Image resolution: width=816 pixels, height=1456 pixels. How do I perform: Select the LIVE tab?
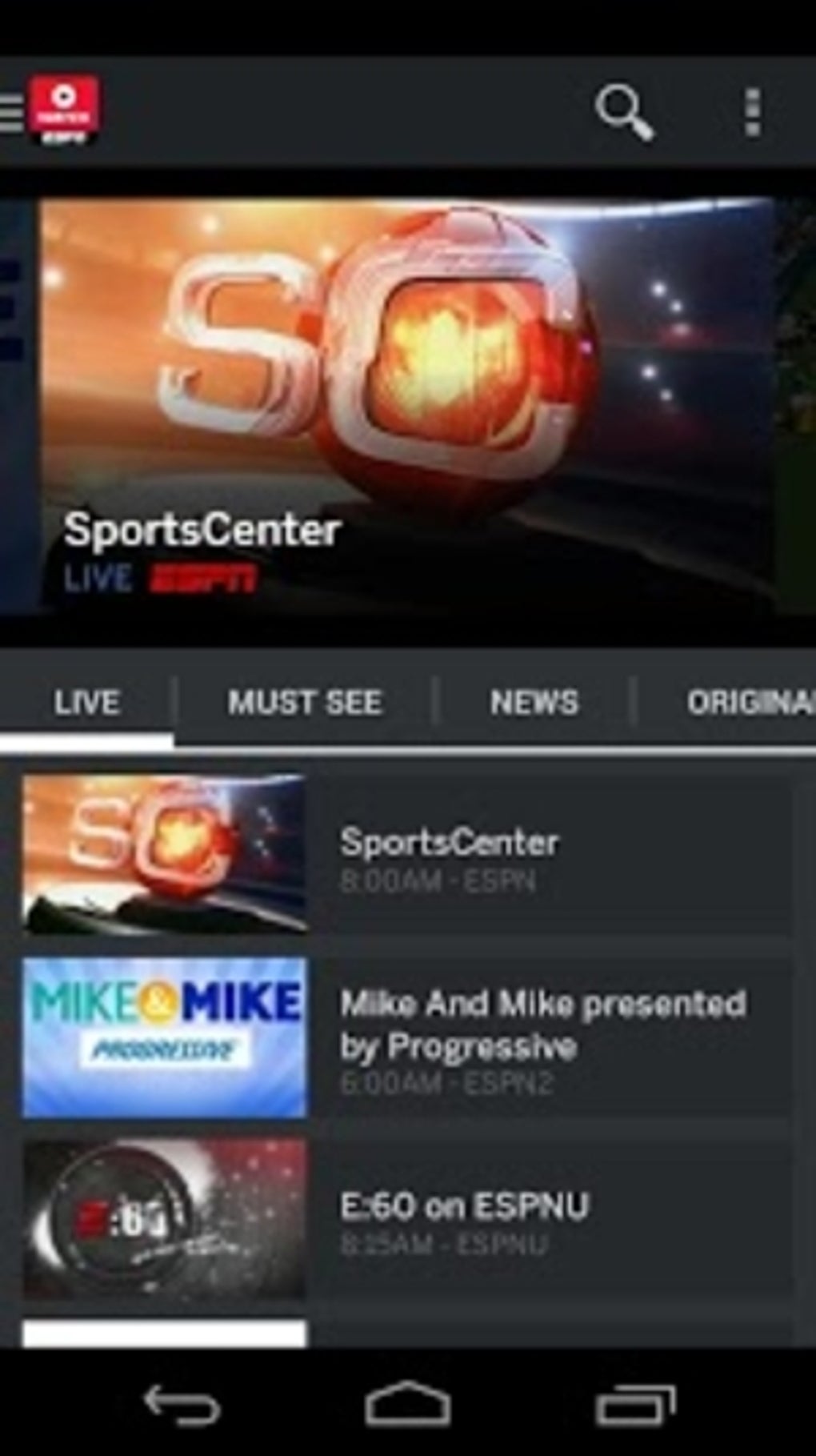point(86,702)
